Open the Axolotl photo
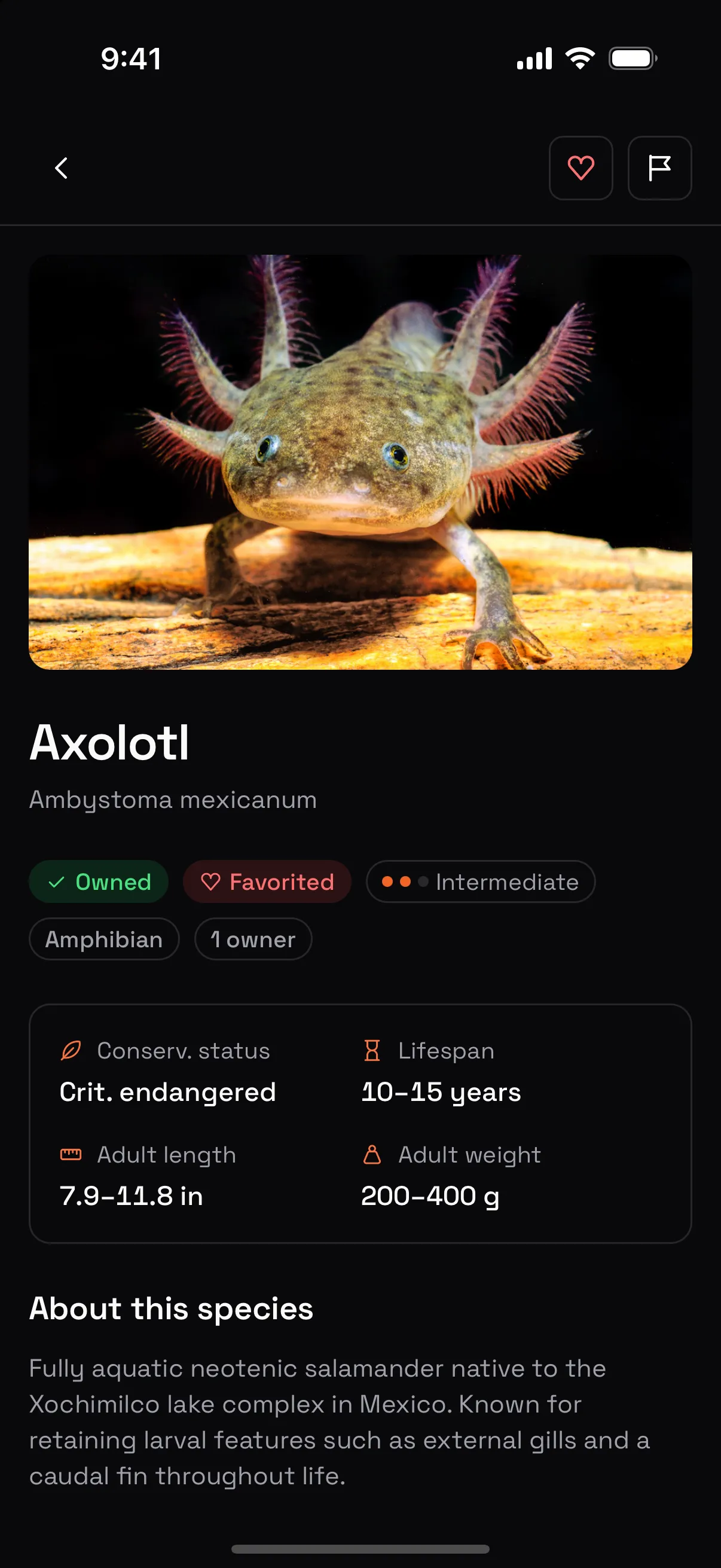Viewport: 721px width, 1568px height. 360,462
